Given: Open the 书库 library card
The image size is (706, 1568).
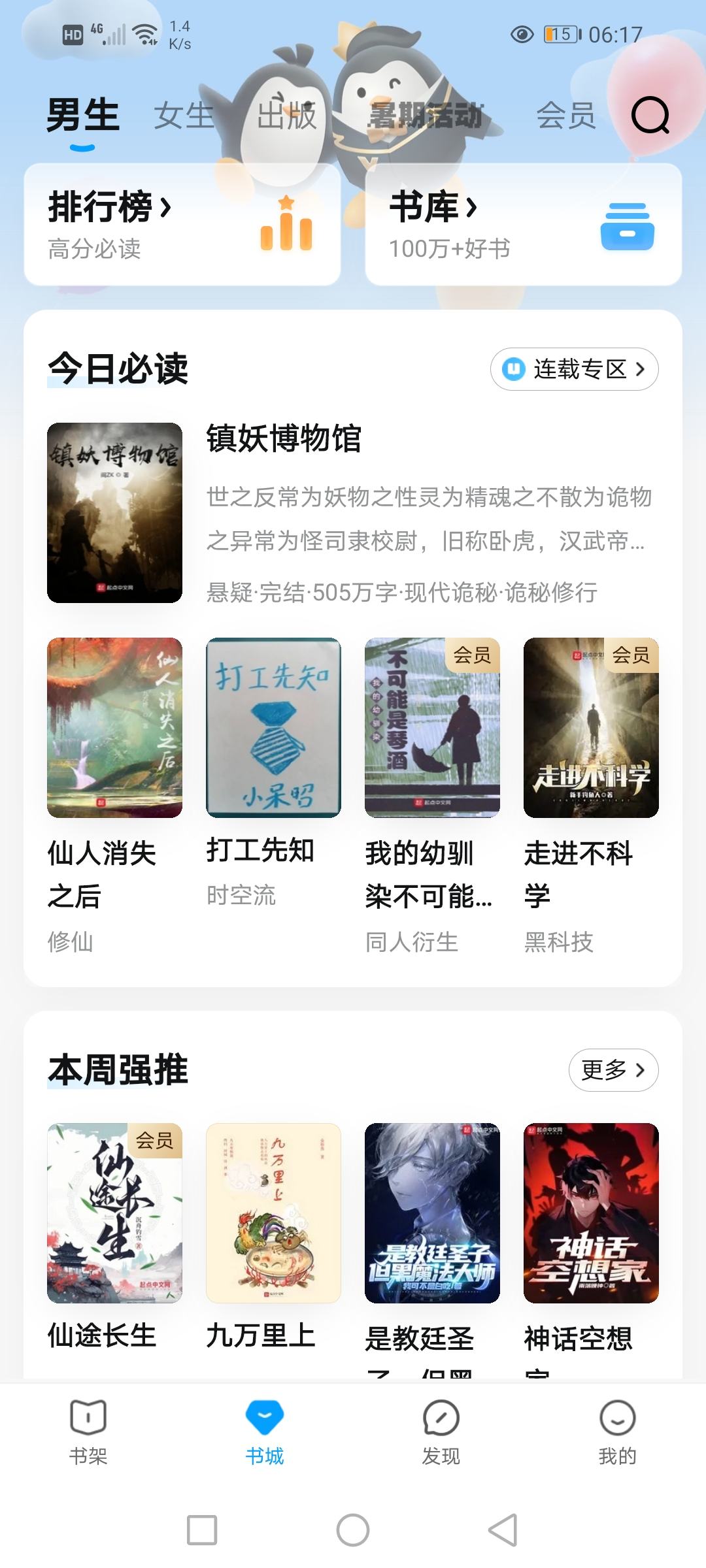Looking at the screenshot, I should pos(523,224).
